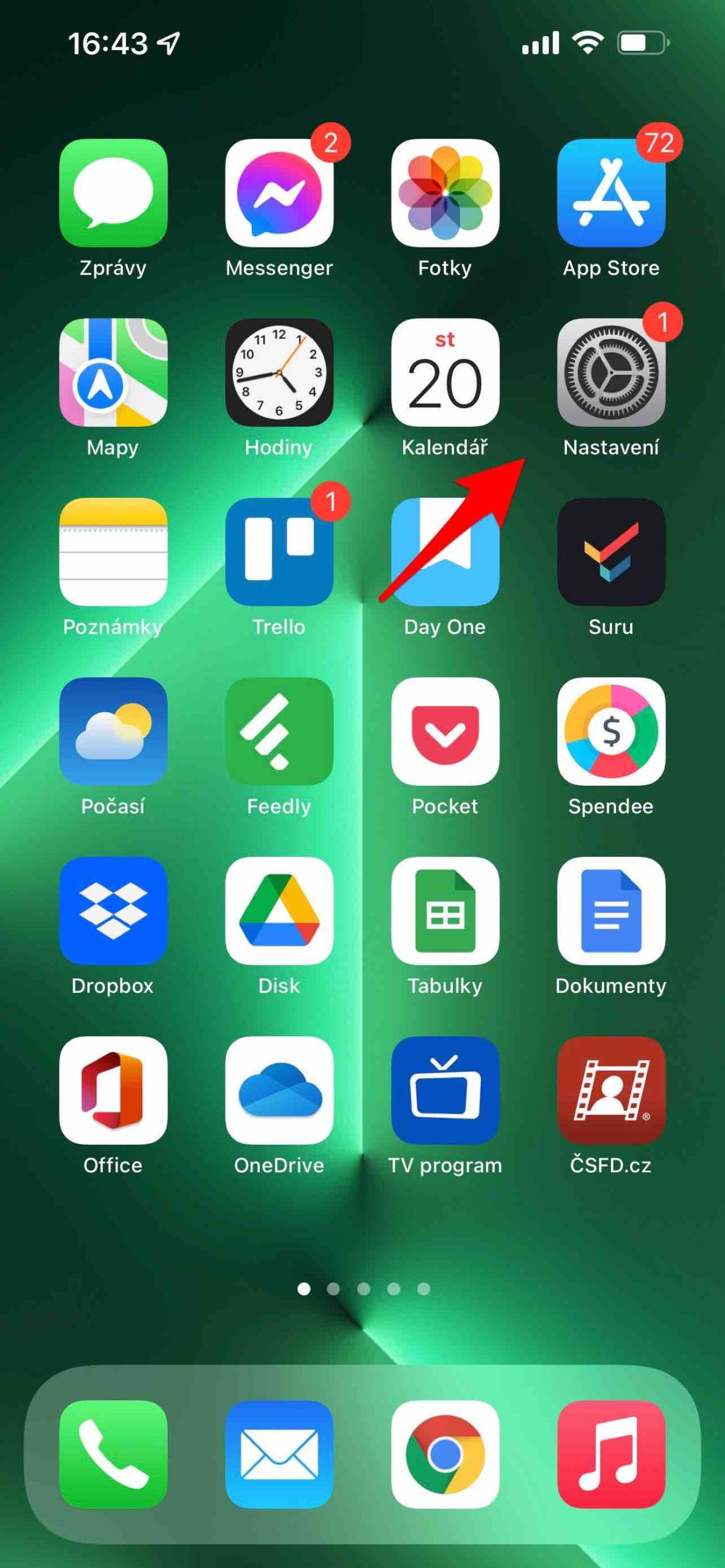Launch Trello app
This screenshot has height=1568, width=725.
279,551
